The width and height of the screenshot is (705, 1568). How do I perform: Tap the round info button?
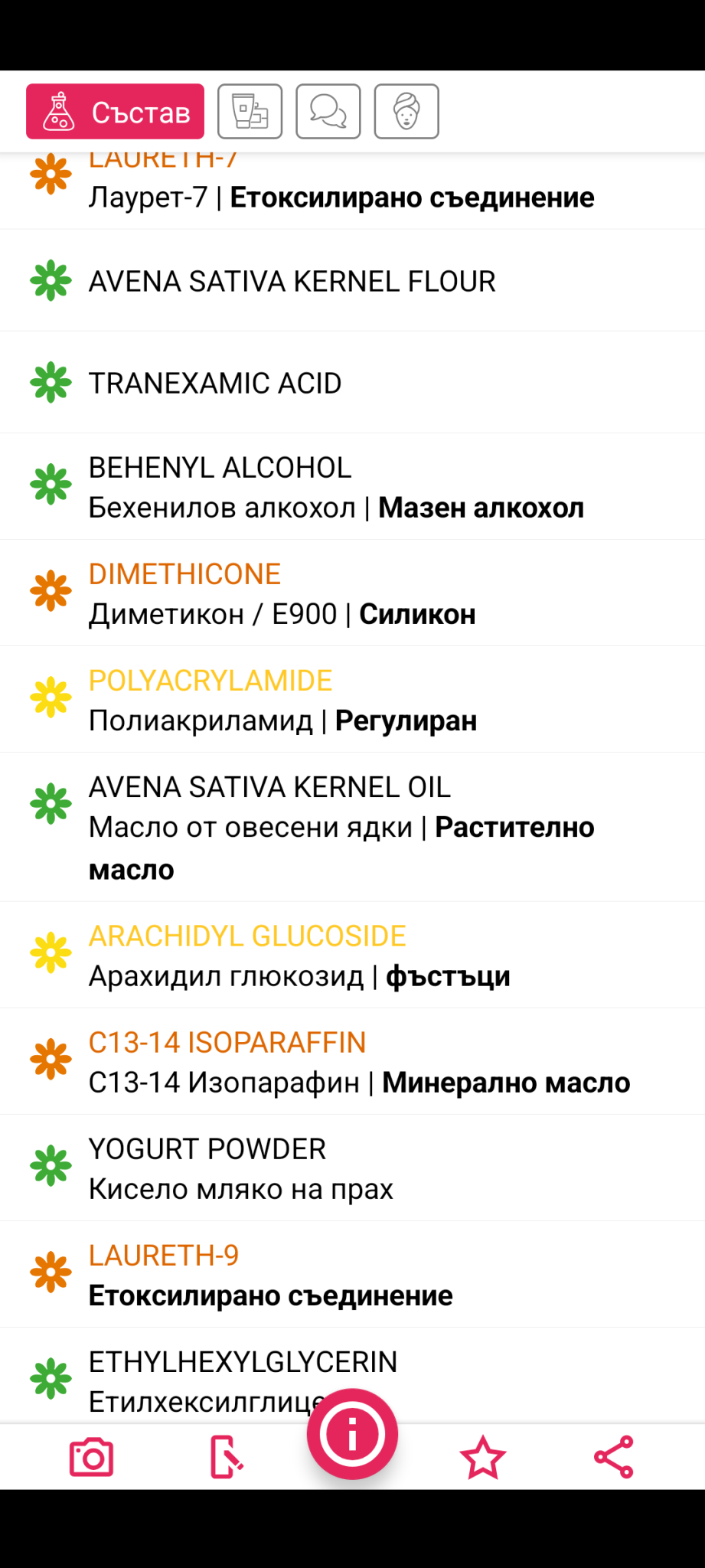pyautogui.click(x=352, y=1434)
